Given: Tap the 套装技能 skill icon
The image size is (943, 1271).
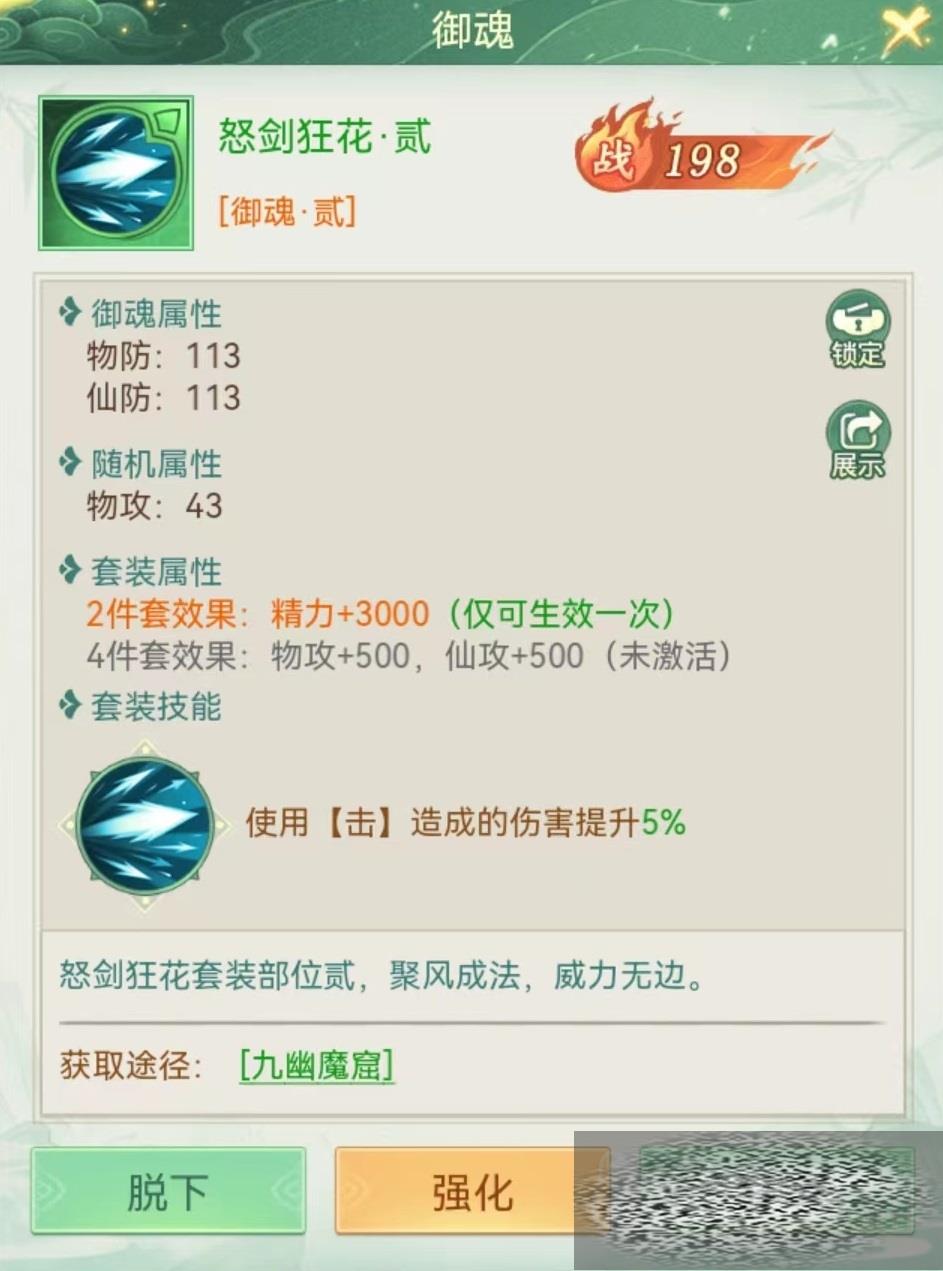Looking at the screenshot, I should coord(144,825).
